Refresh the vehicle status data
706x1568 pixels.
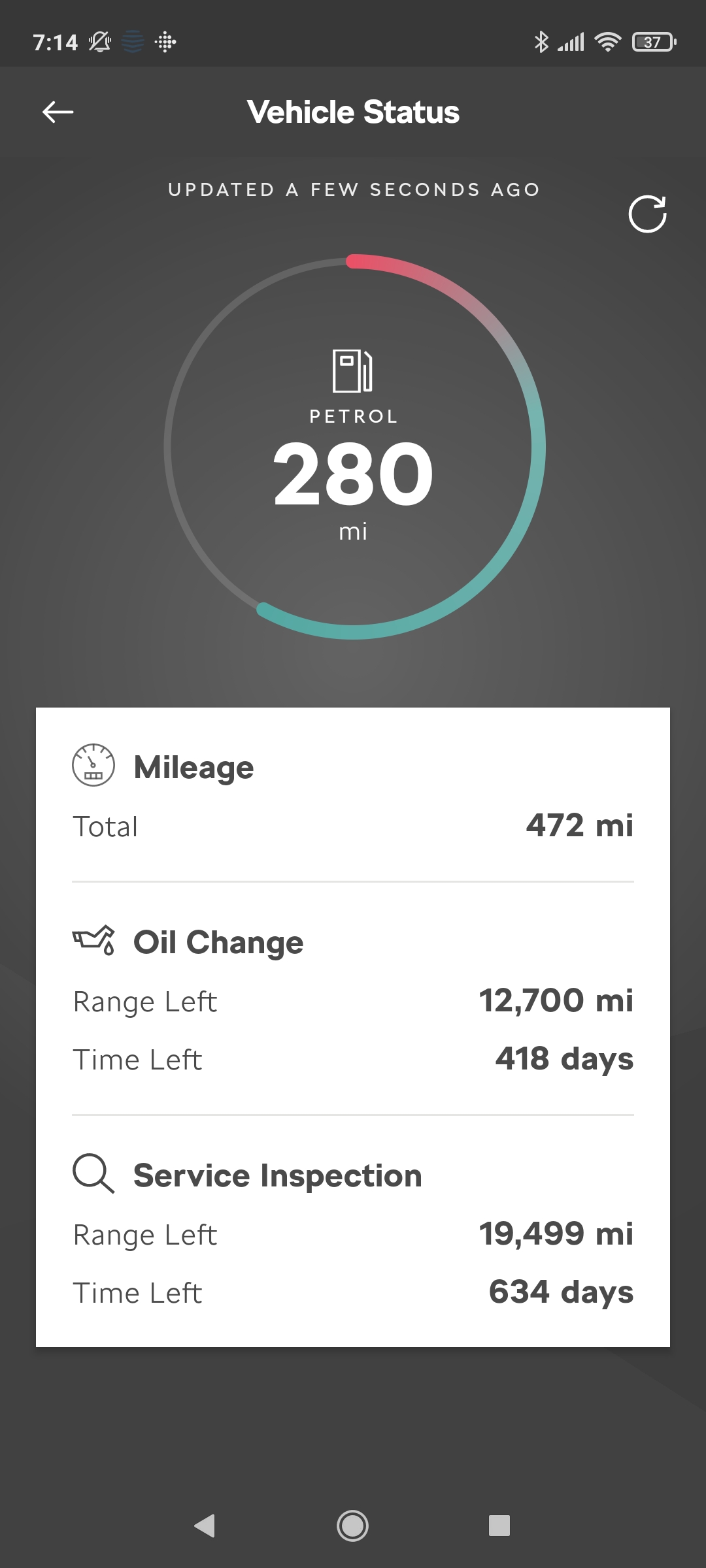pyautogui.click(x=647, y=214)
